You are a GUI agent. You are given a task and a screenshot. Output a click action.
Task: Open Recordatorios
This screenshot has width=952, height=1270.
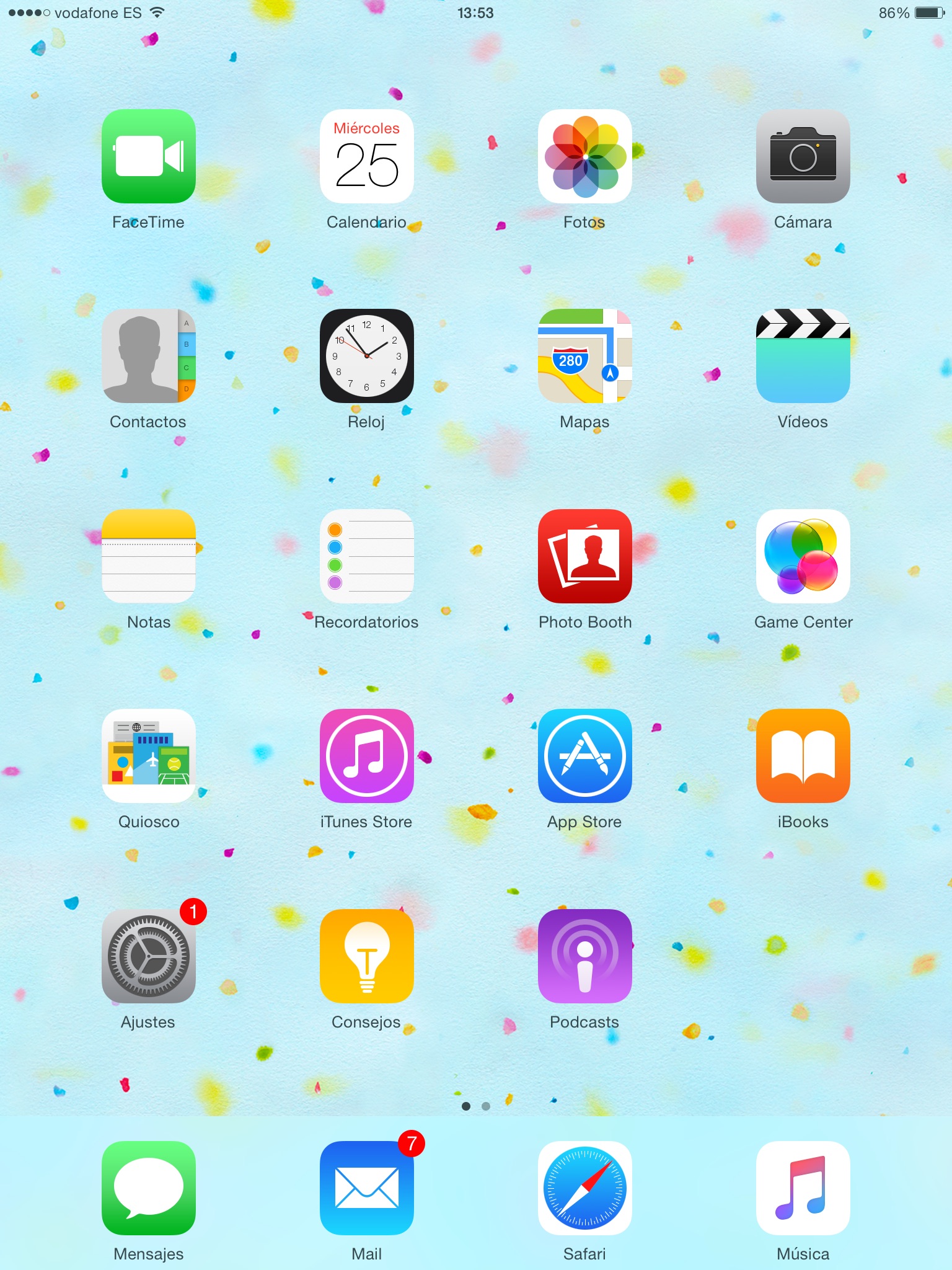367,556
